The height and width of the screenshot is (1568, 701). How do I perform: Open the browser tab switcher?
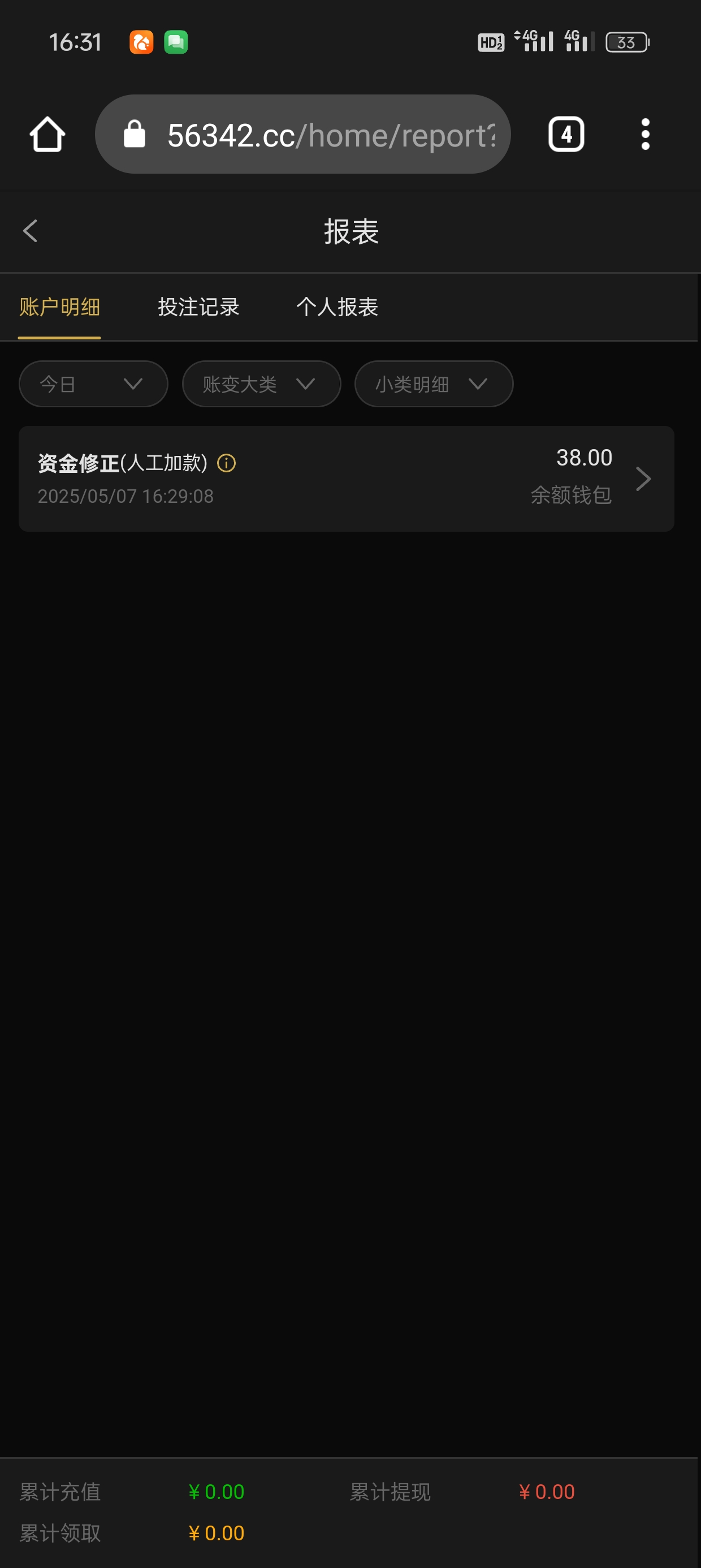pos(566,135)
